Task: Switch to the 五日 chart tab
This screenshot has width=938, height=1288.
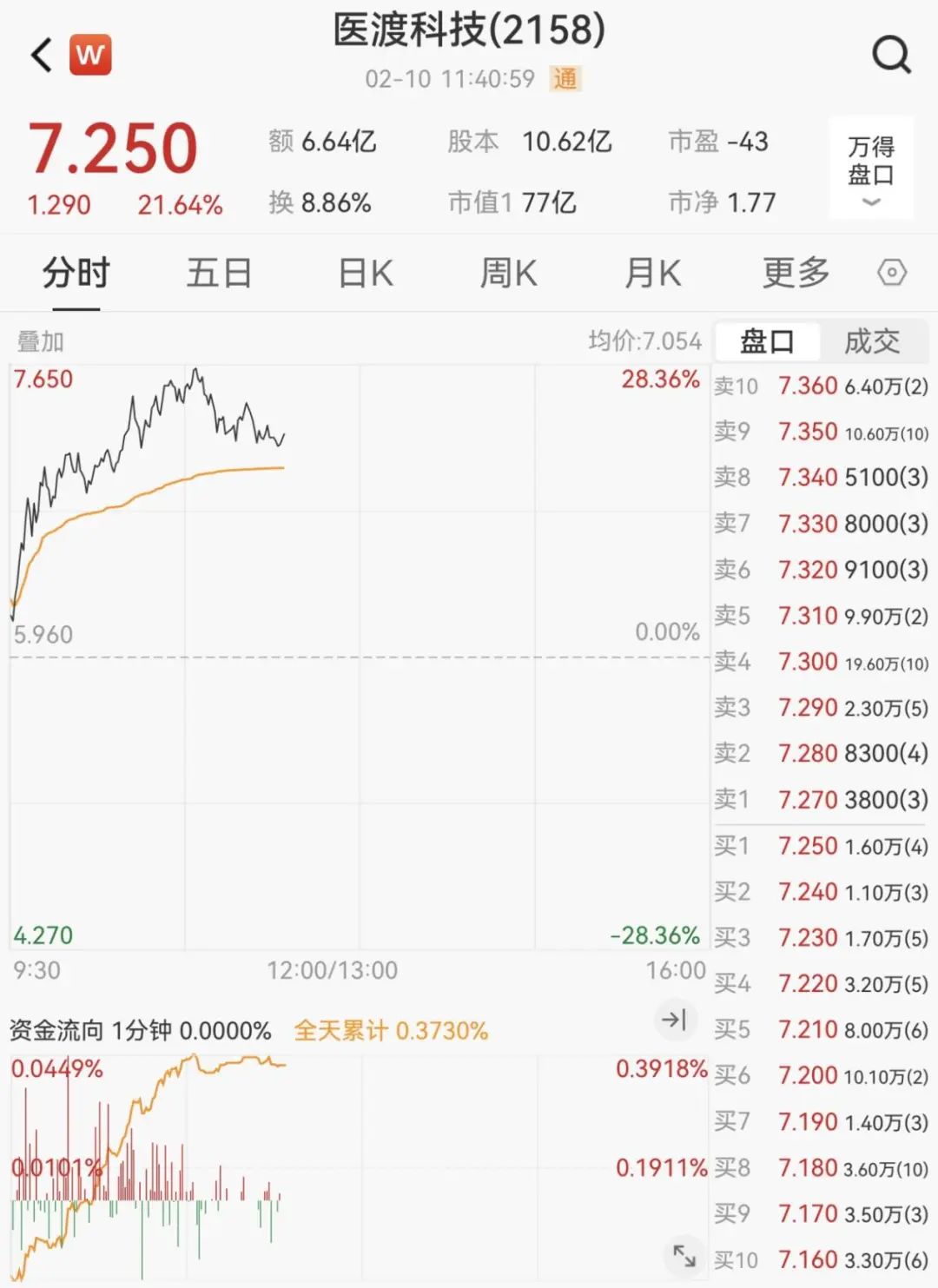Action: (219, 274)
